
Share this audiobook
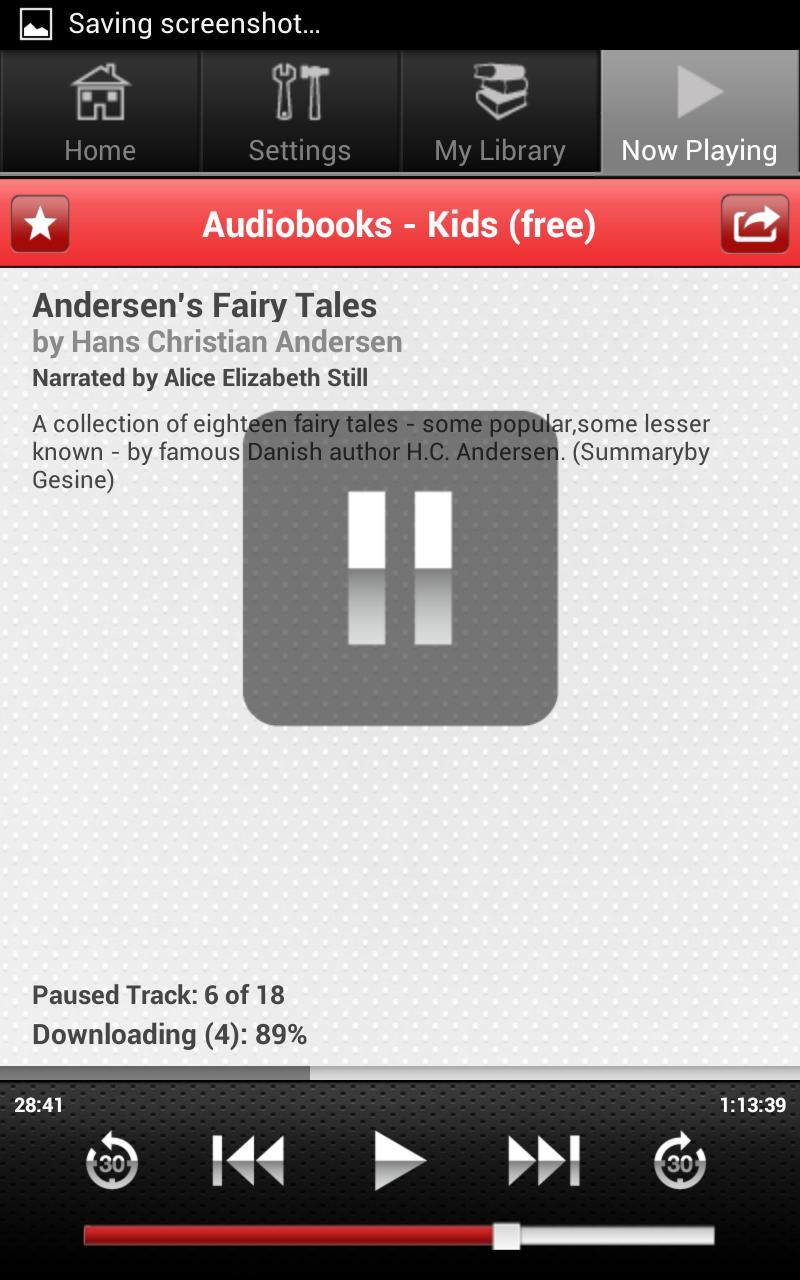755,224
